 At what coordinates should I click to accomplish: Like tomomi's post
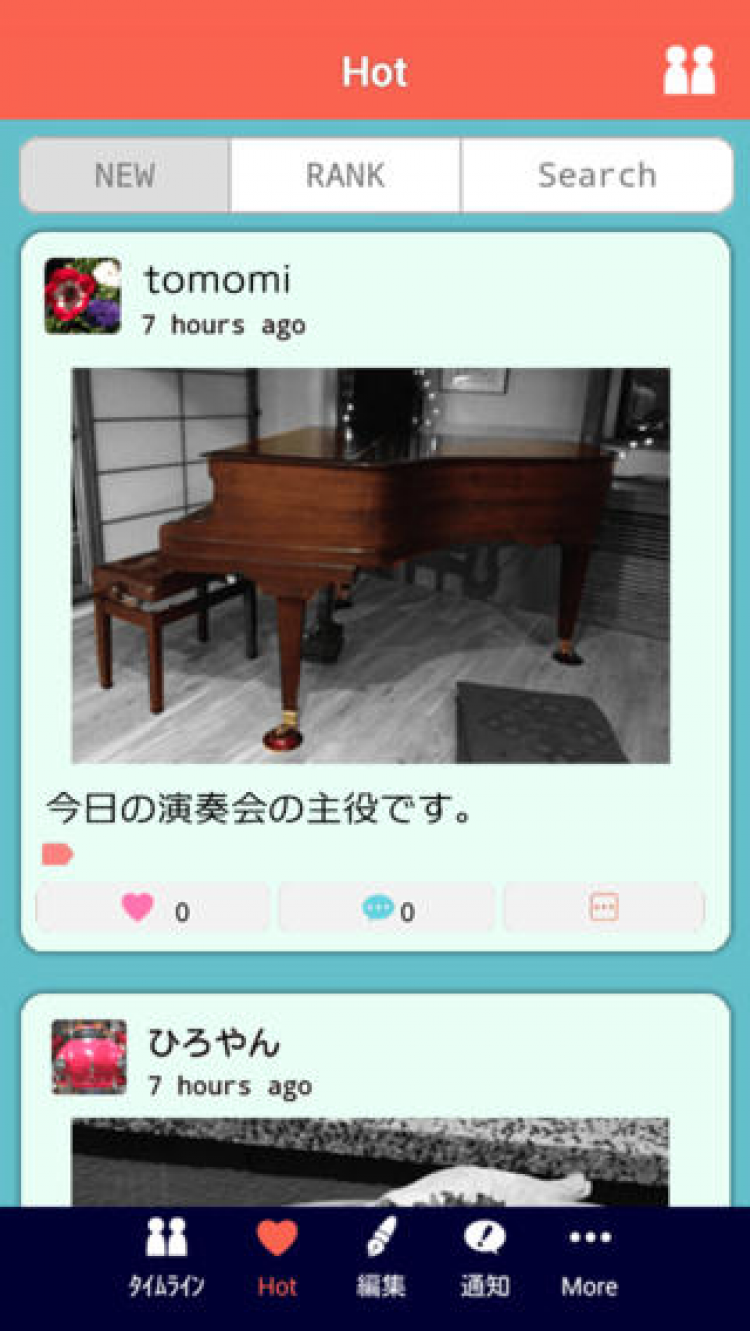pyautogui.click(x=153, y=909)
